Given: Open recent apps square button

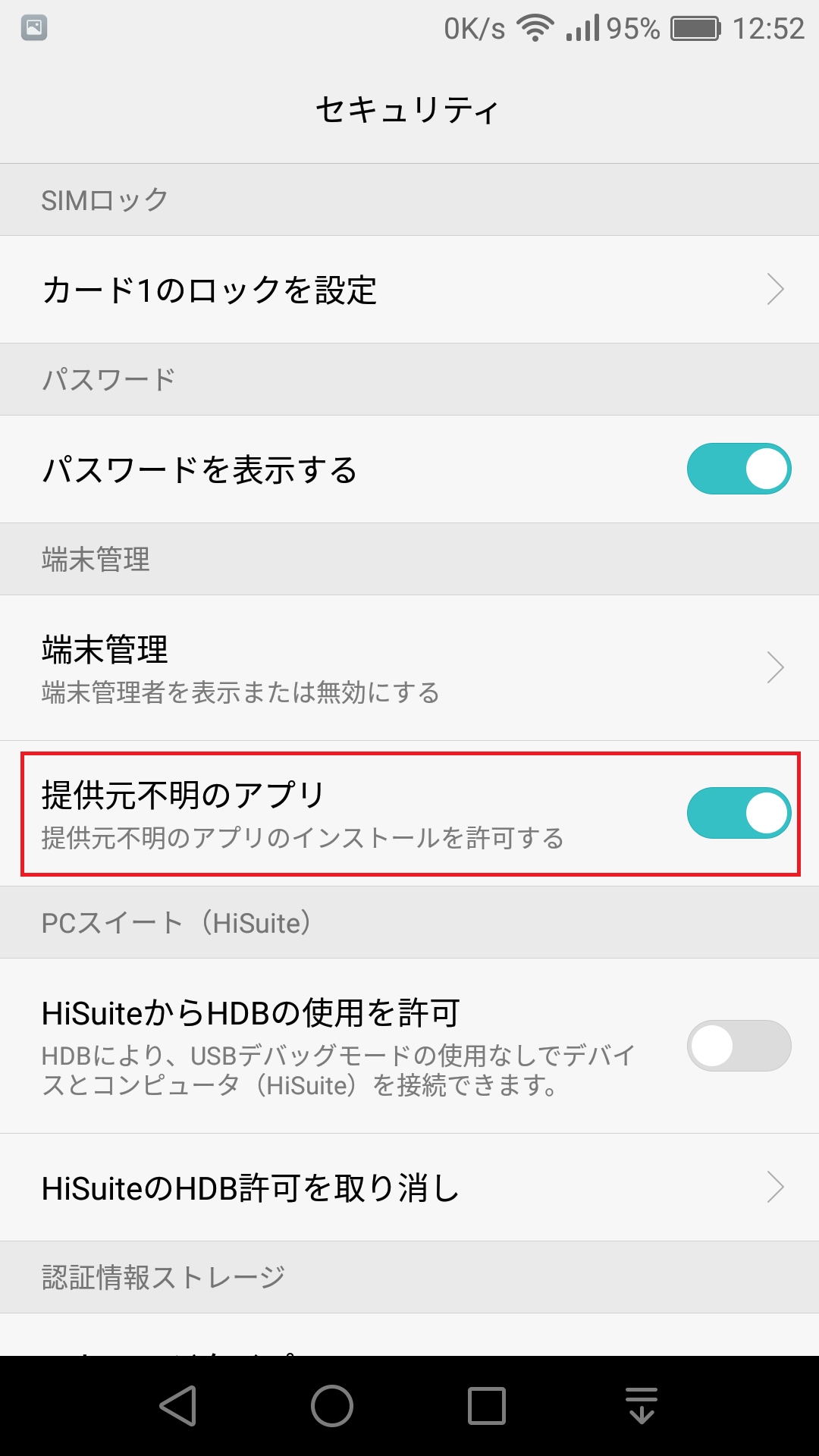Looking at the screenshot, I should pos(487,1406).
